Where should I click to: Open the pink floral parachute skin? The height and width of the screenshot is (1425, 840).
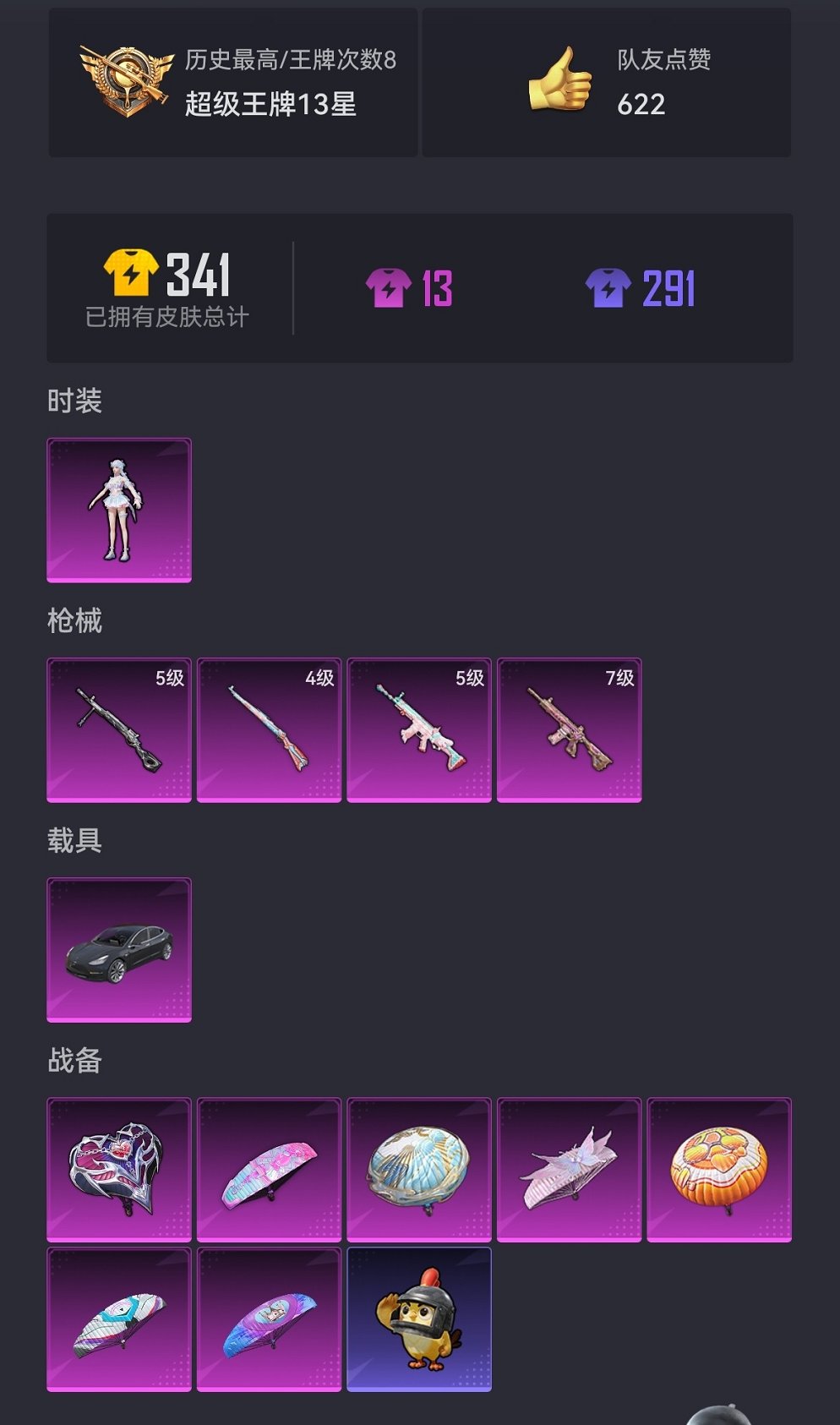pyautogui.click(x=269, y=1169)
